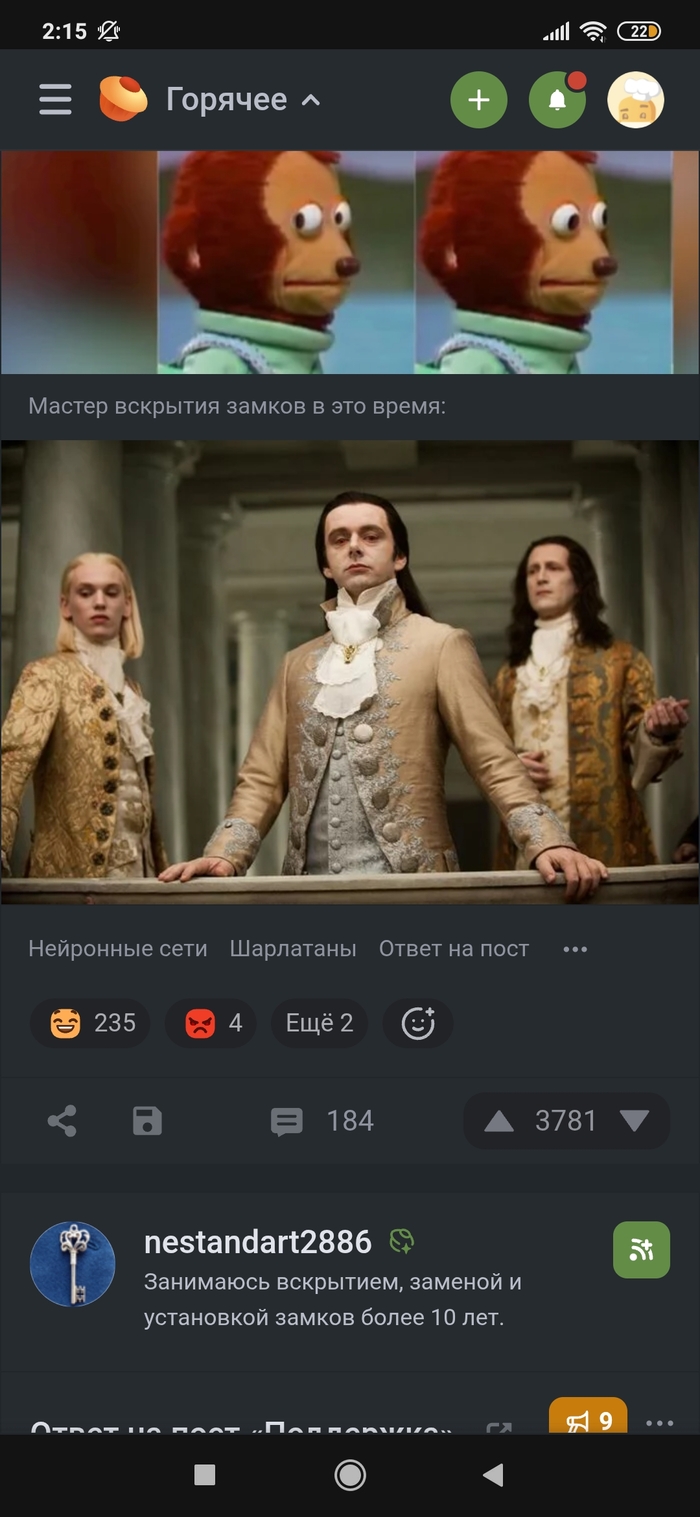The width and height of the screenshot is (700, 1517).
Task: Open the hamburger drawer menu
Action: tap(55, 99)
